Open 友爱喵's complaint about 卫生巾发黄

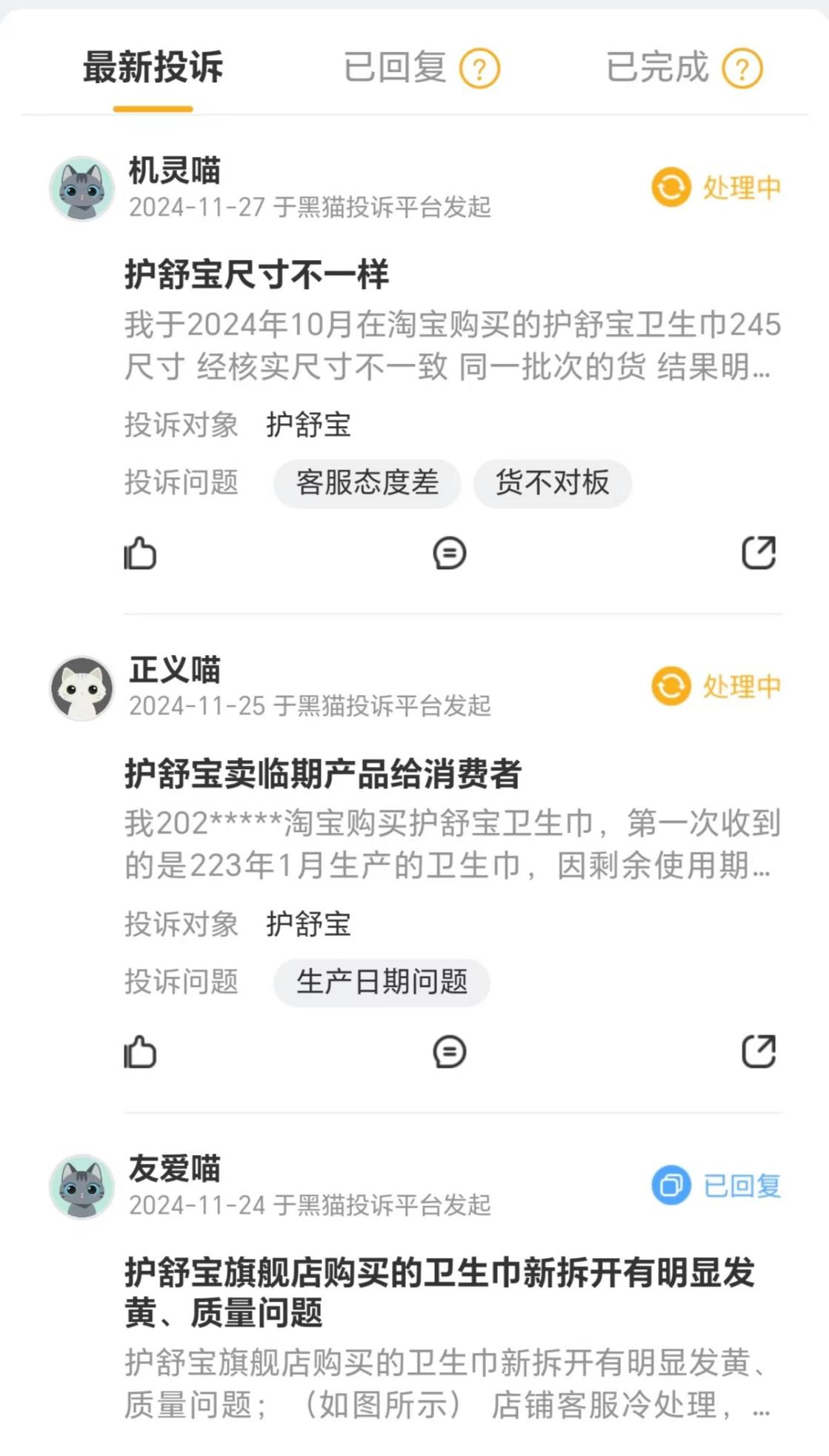click(439, 1292)
